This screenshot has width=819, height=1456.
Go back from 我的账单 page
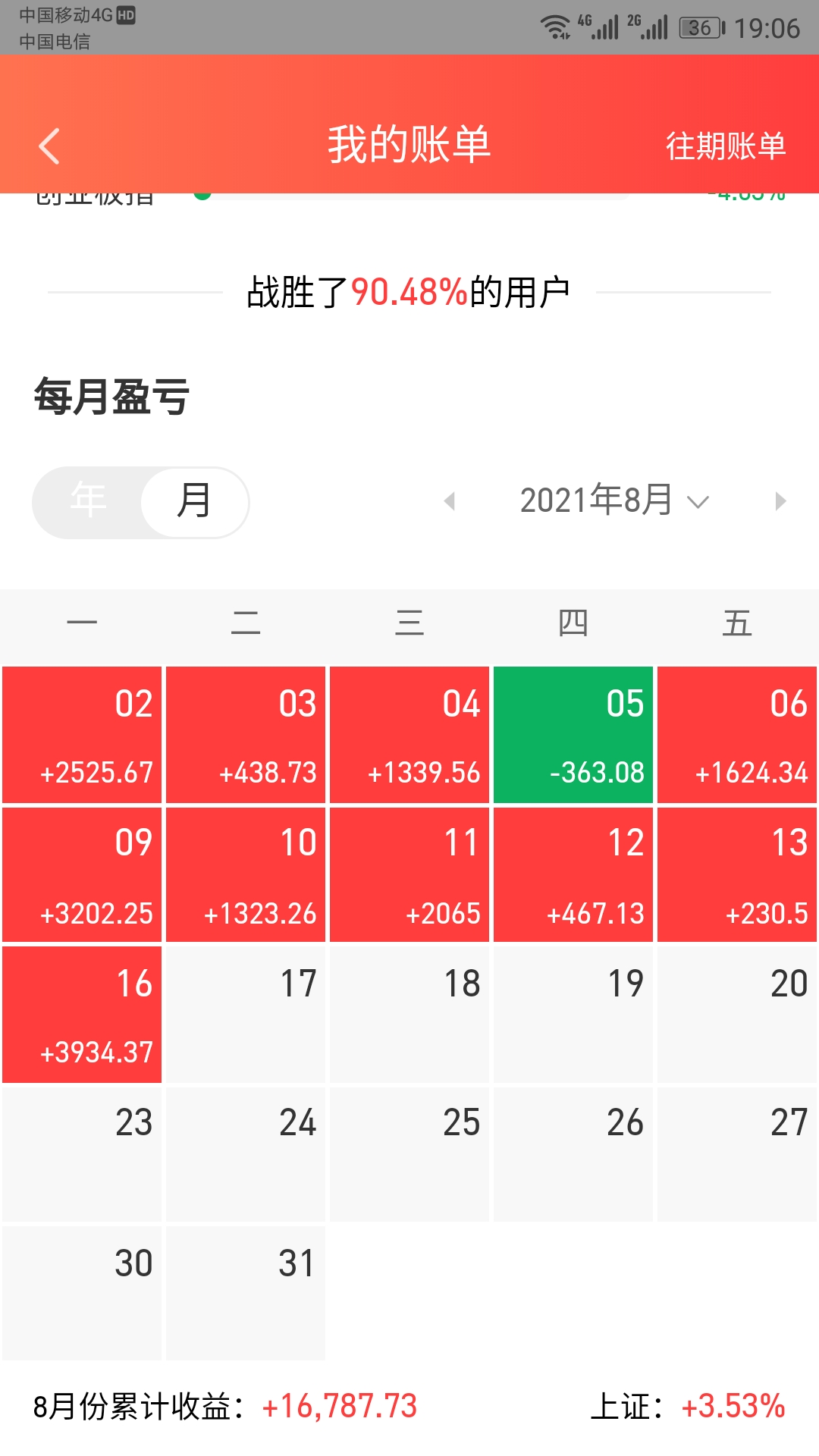(49, 146)
